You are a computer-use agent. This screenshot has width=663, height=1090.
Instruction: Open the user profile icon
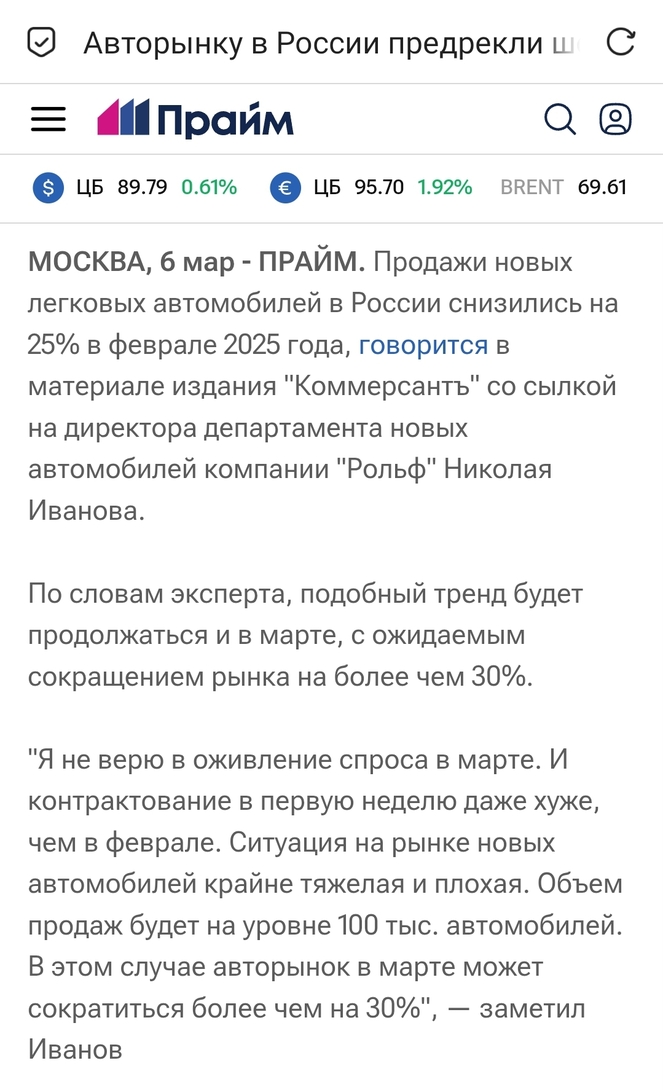click(615, 120)
